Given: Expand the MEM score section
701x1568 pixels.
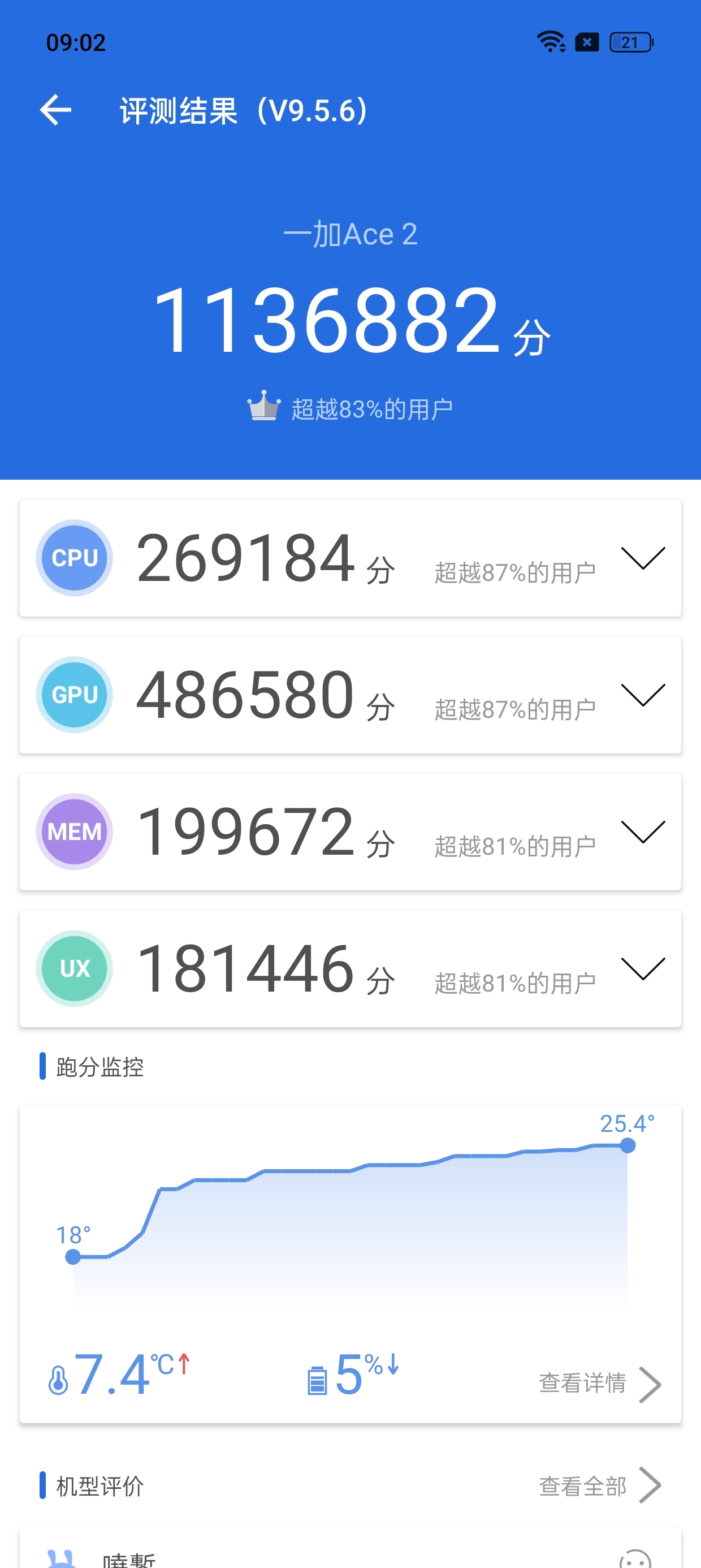Looking at the screenshot, I should [x=643, y=832].
